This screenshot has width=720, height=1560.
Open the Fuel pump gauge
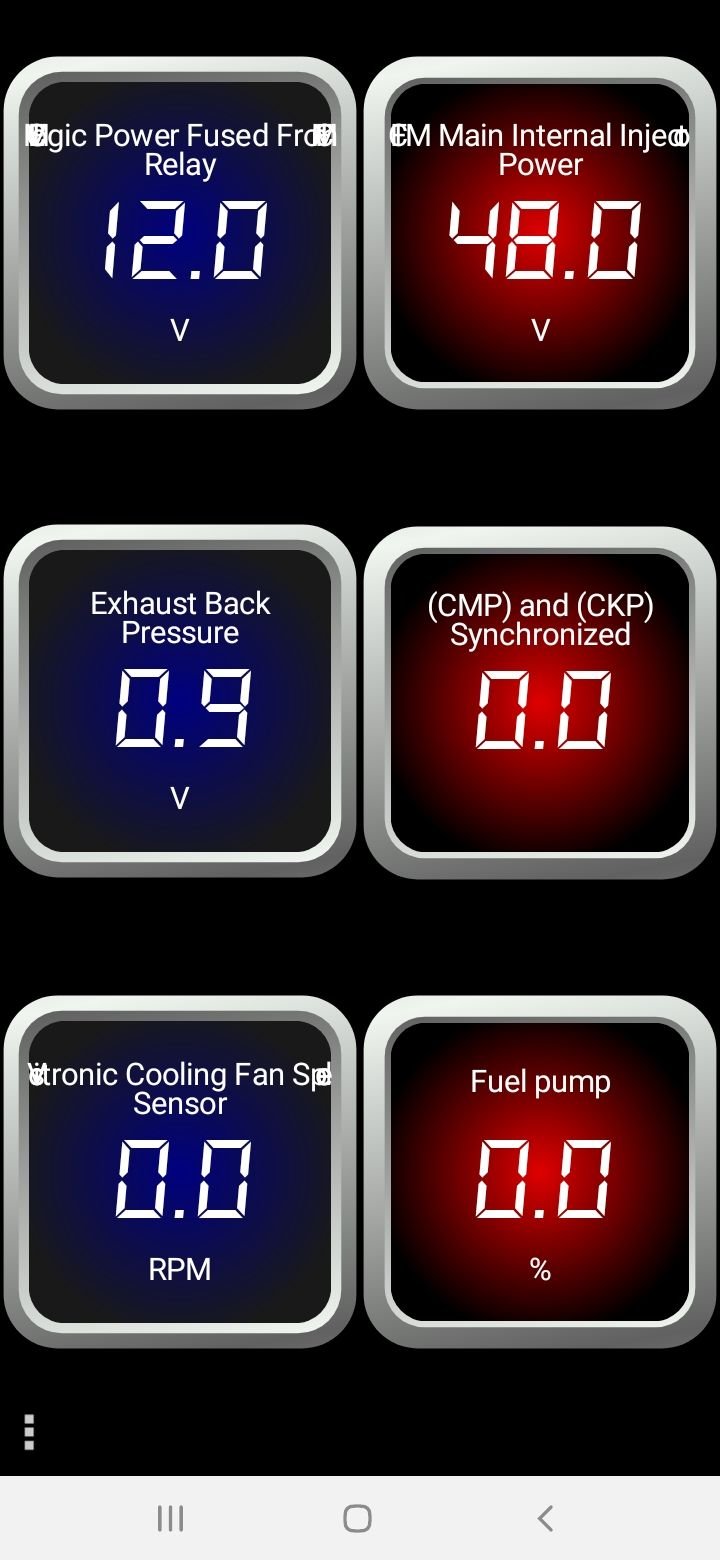pyautogui.click(x=540, y=1172)
